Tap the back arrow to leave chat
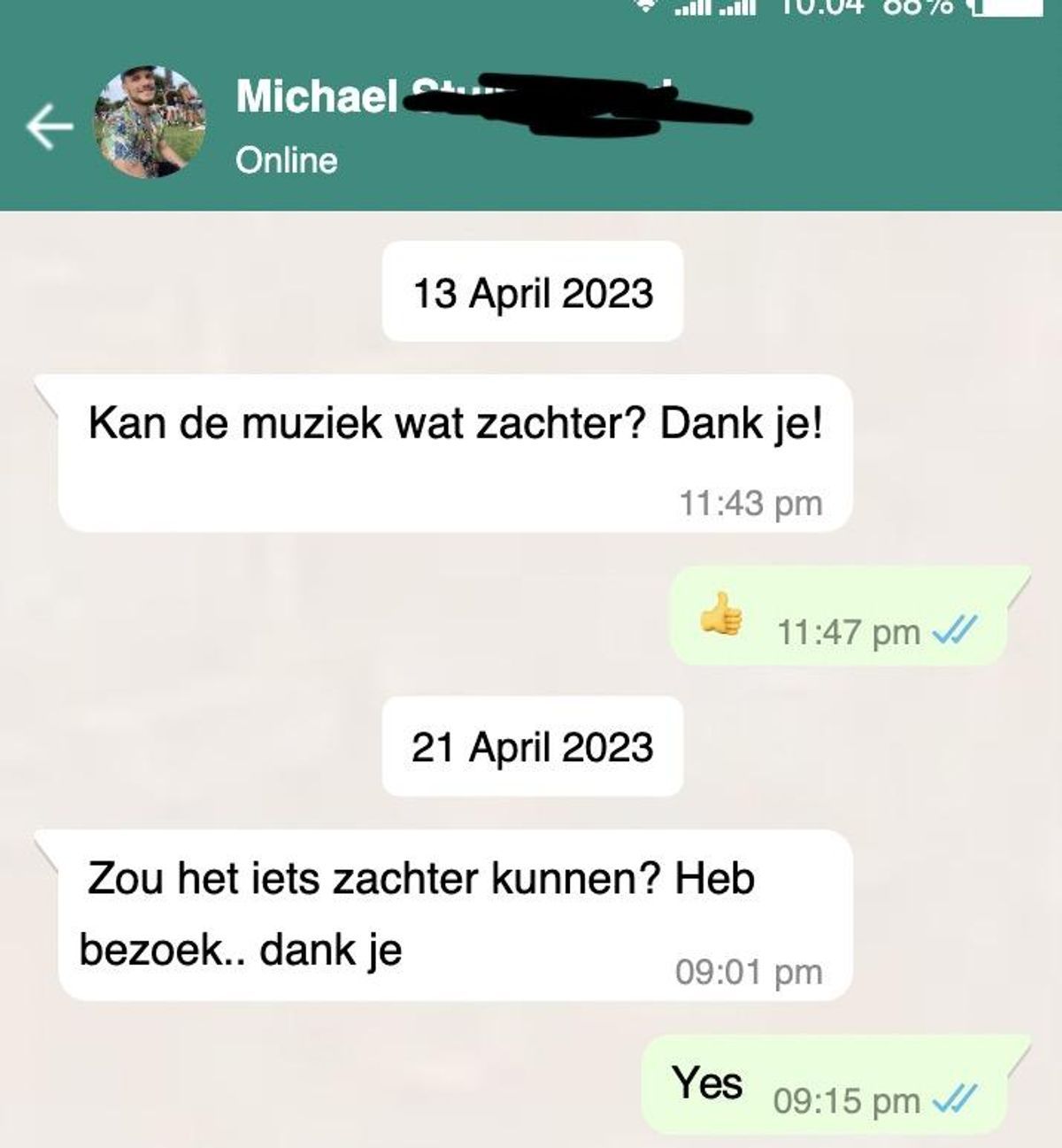Image resolution: width=1062 pixels, height=1148 pixels. point(49,127)
